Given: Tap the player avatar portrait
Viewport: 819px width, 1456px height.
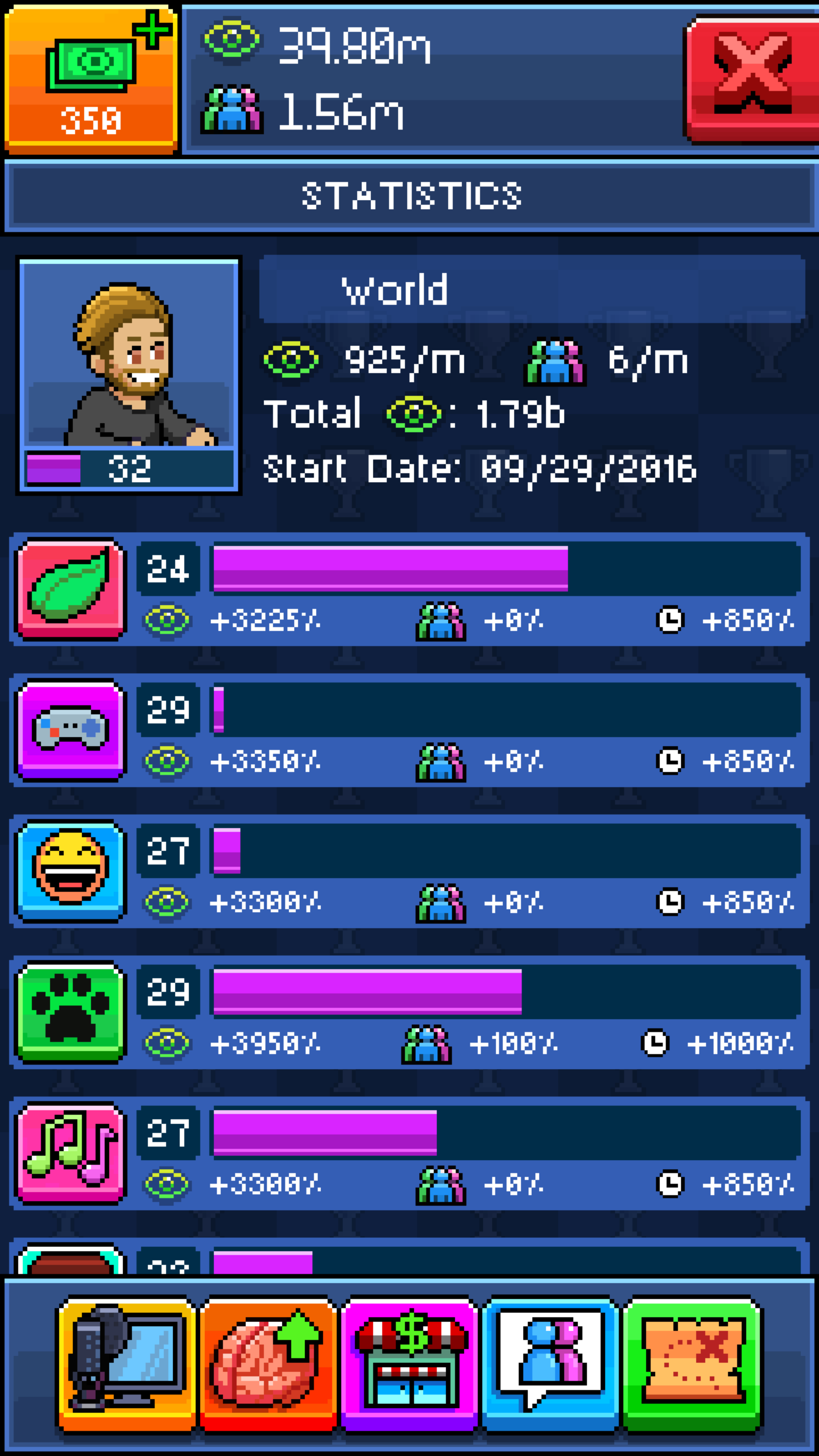Looking at the screenshot, I should coord(129,364).
